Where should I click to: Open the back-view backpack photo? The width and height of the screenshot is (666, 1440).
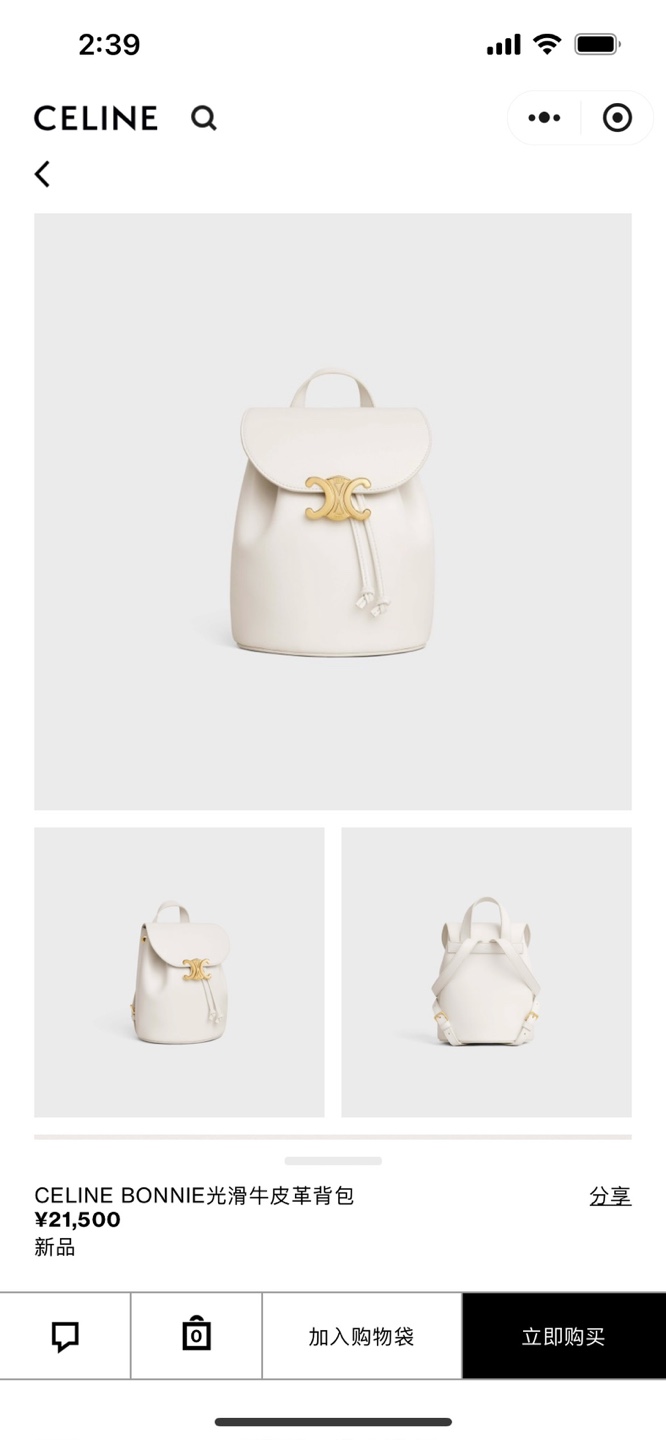486,971
